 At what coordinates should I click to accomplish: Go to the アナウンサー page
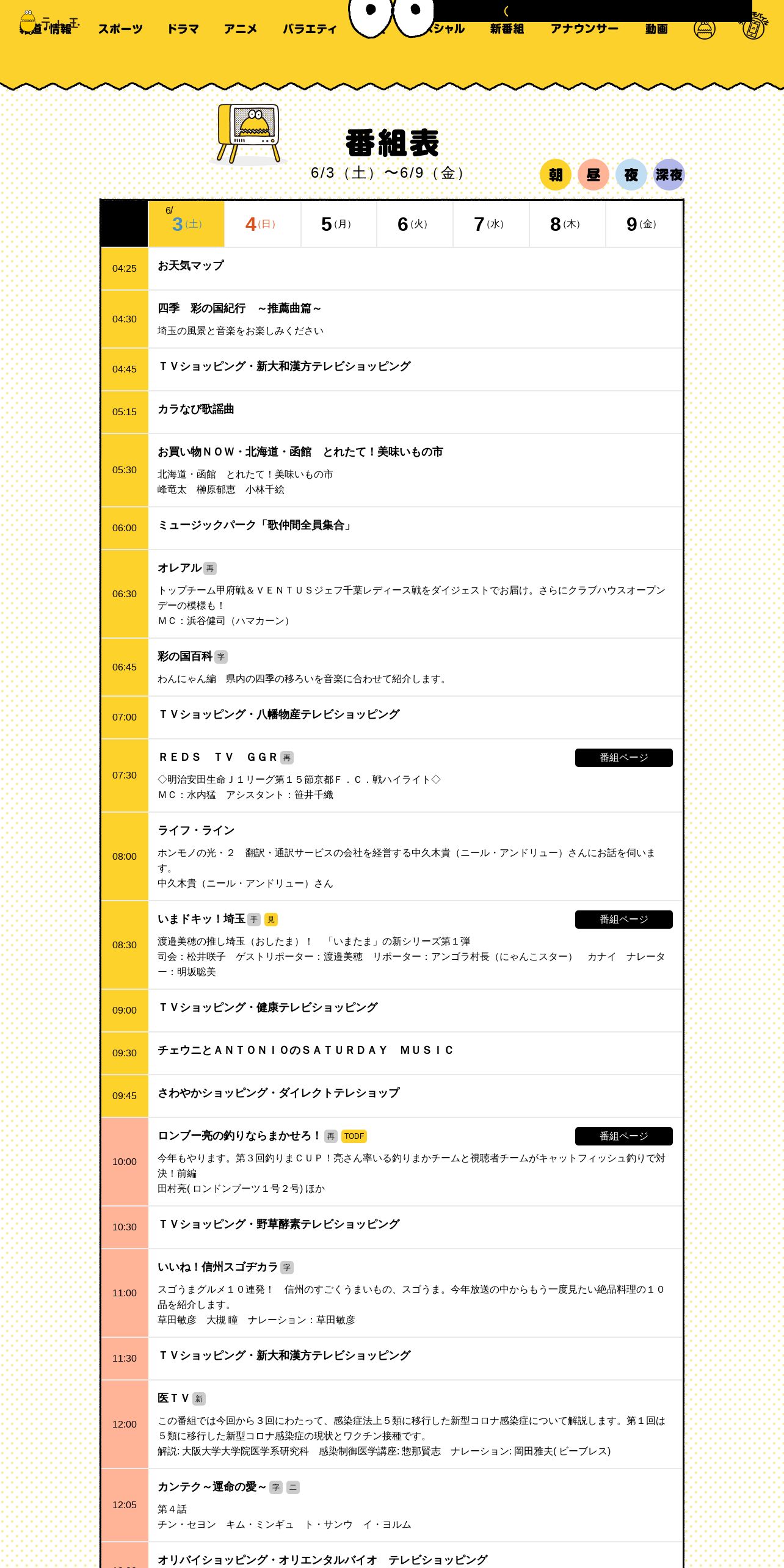point(584,29)
